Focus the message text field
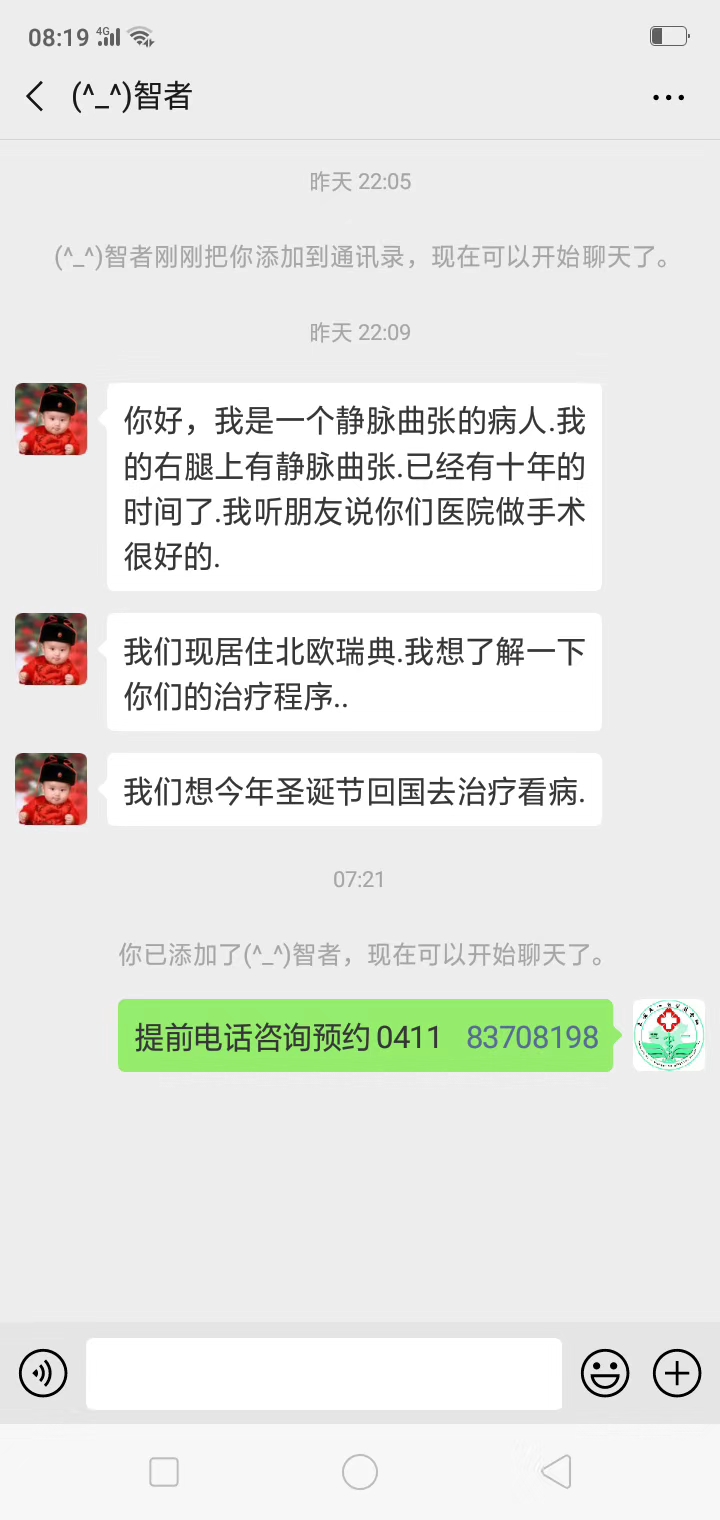Screen dimensions: 720x1520 324,1373
